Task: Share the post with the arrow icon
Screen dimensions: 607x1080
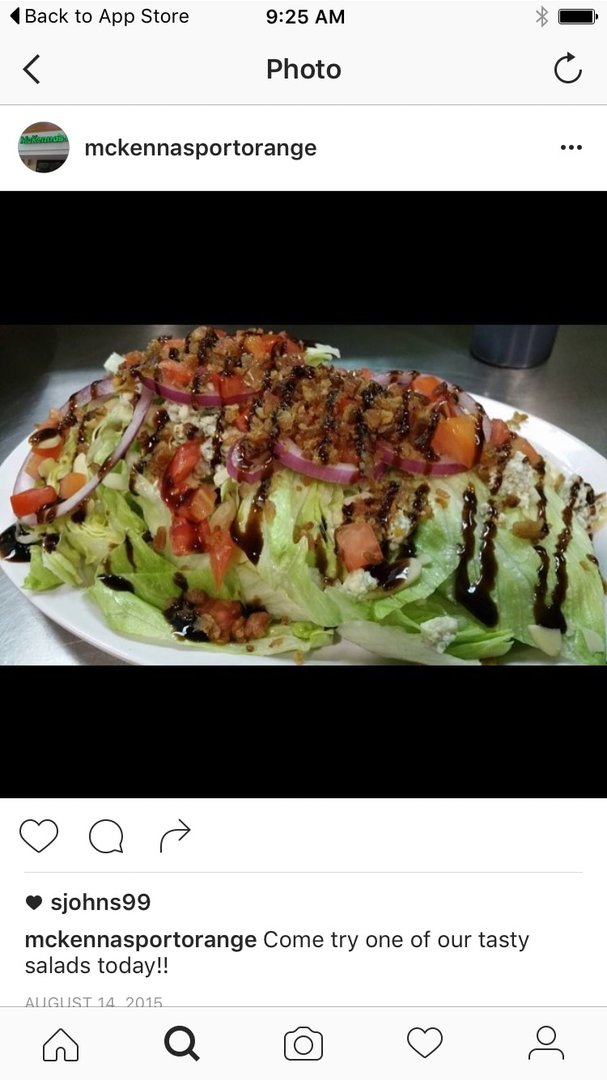Action: pos(174,835)
